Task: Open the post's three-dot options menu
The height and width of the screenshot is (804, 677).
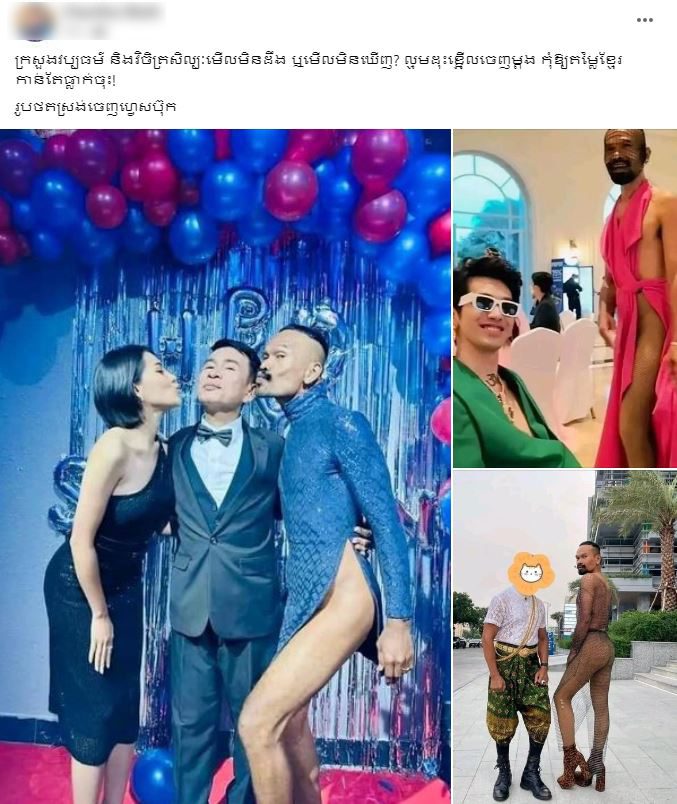Action: click(x=644, y=19)
